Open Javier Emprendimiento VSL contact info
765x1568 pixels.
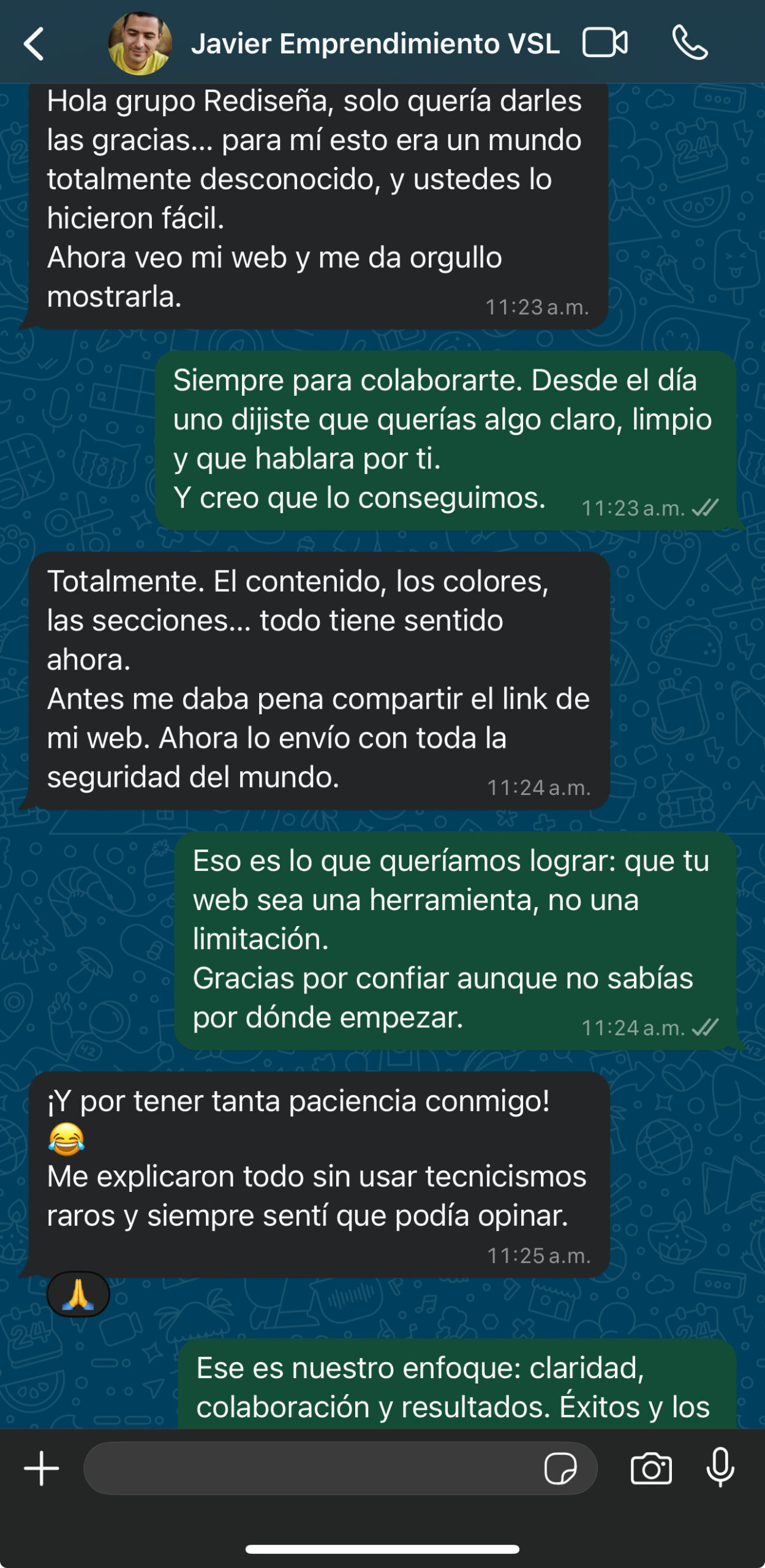[x=375, y=44]
